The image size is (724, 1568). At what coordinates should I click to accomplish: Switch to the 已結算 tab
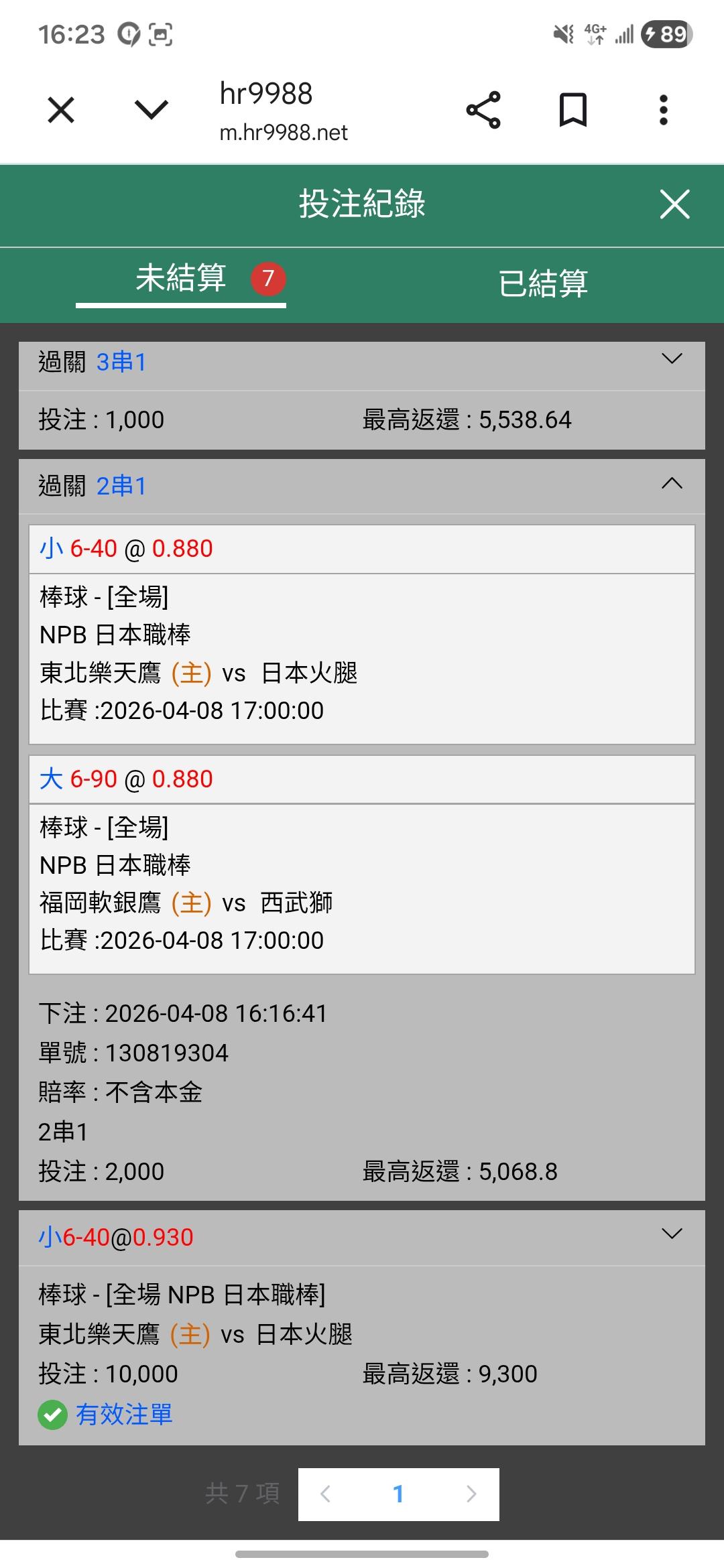(x=543, y=283)
